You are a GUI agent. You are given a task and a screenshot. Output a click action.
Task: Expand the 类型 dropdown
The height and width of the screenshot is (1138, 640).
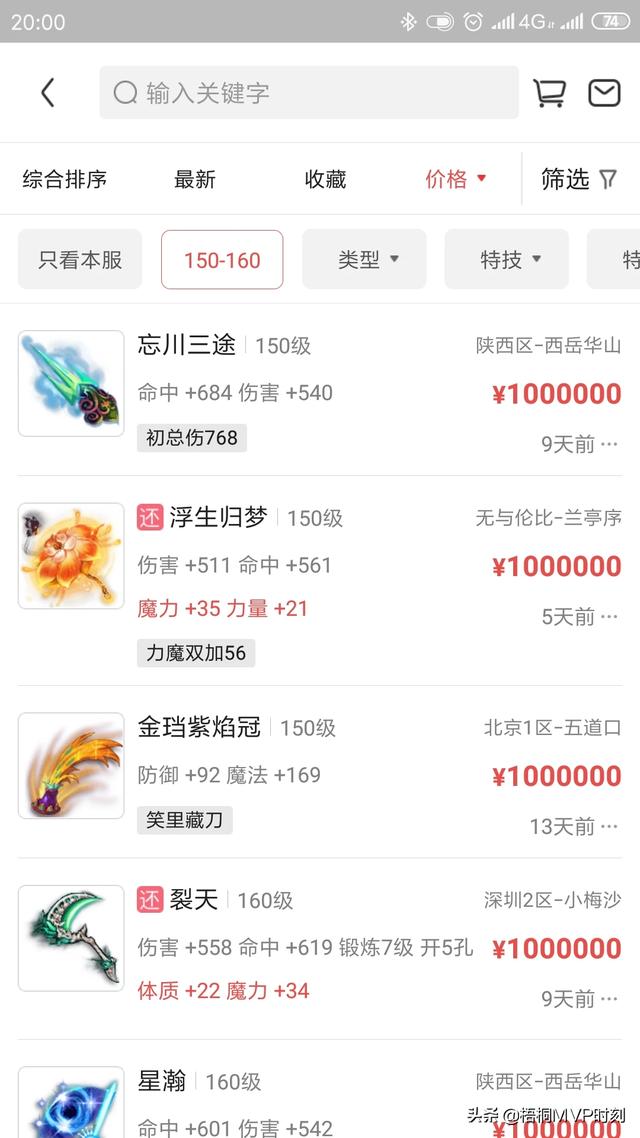click(x=365, y=260)
